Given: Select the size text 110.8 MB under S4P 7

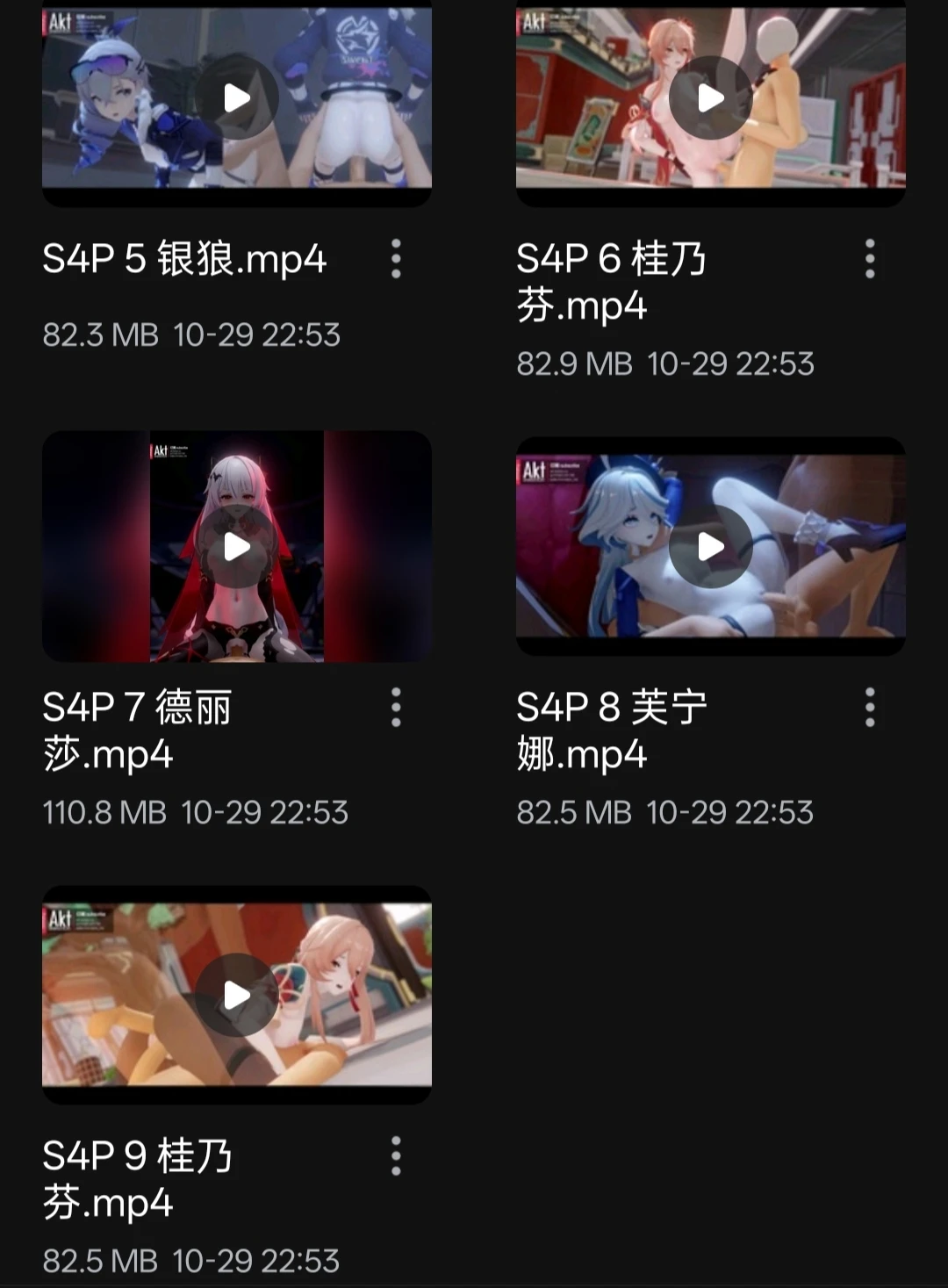Looking at the screenshot, I should (102, 812).
